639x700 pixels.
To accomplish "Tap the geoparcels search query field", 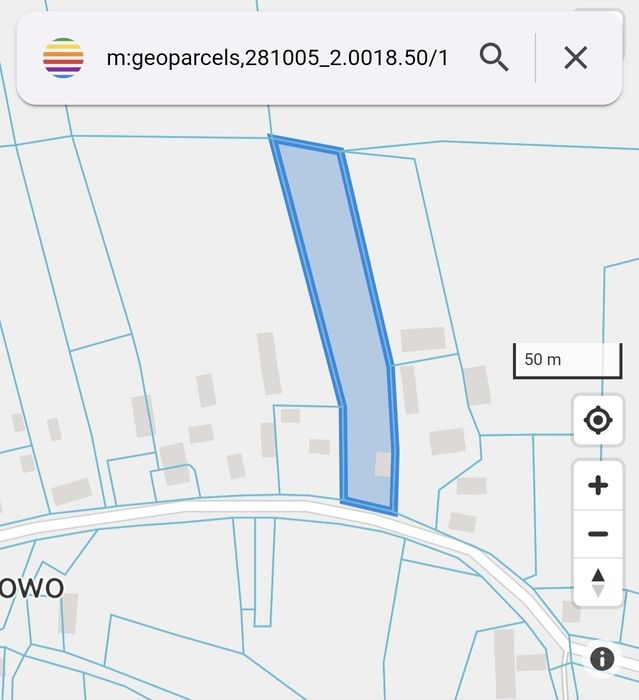I will [x=277, y=58].
